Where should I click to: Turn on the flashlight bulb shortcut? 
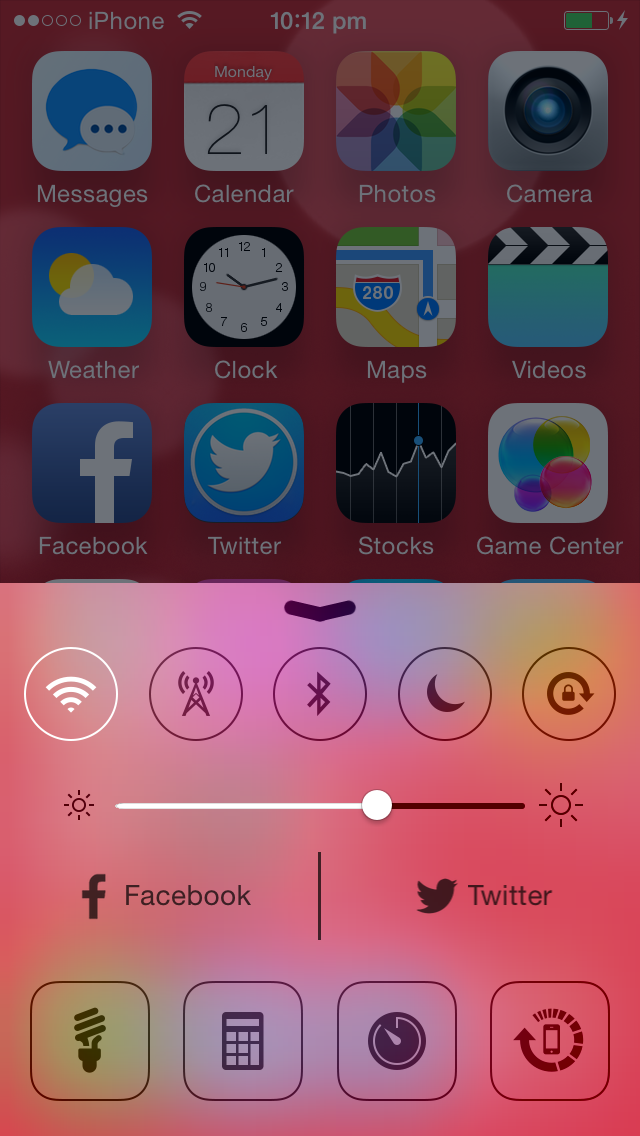(90, 1041)
